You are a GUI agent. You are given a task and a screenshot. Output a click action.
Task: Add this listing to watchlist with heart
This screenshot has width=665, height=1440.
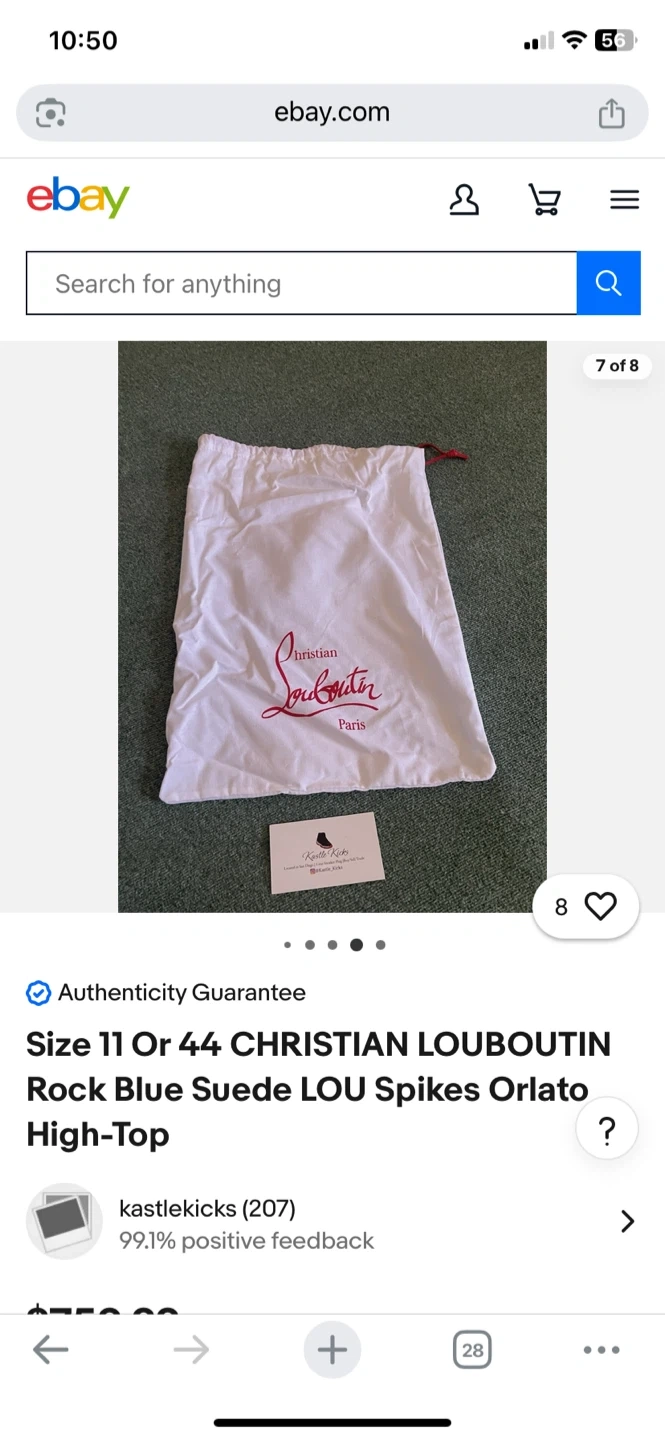600,906
